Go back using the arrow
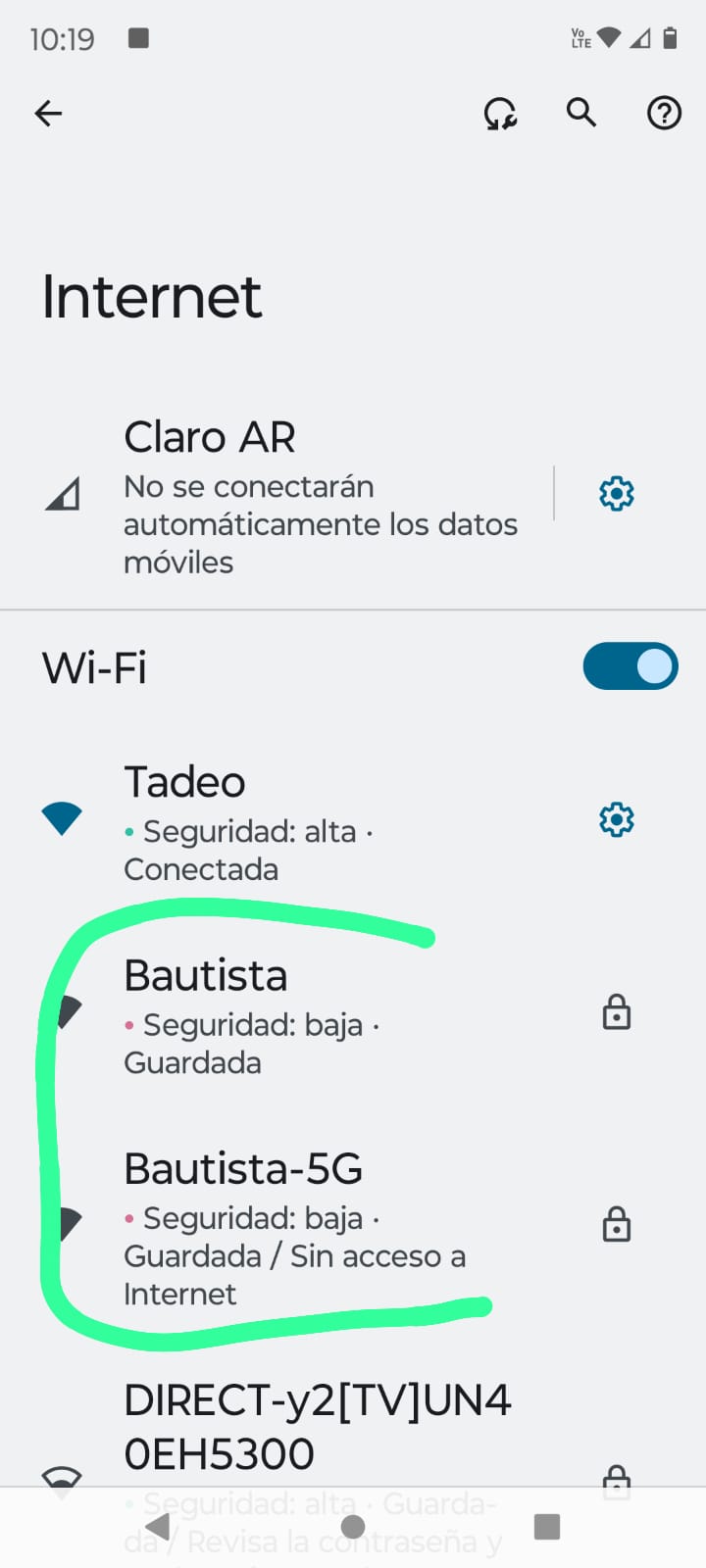This screenshot has width=706, height=1568. [48, 114]
